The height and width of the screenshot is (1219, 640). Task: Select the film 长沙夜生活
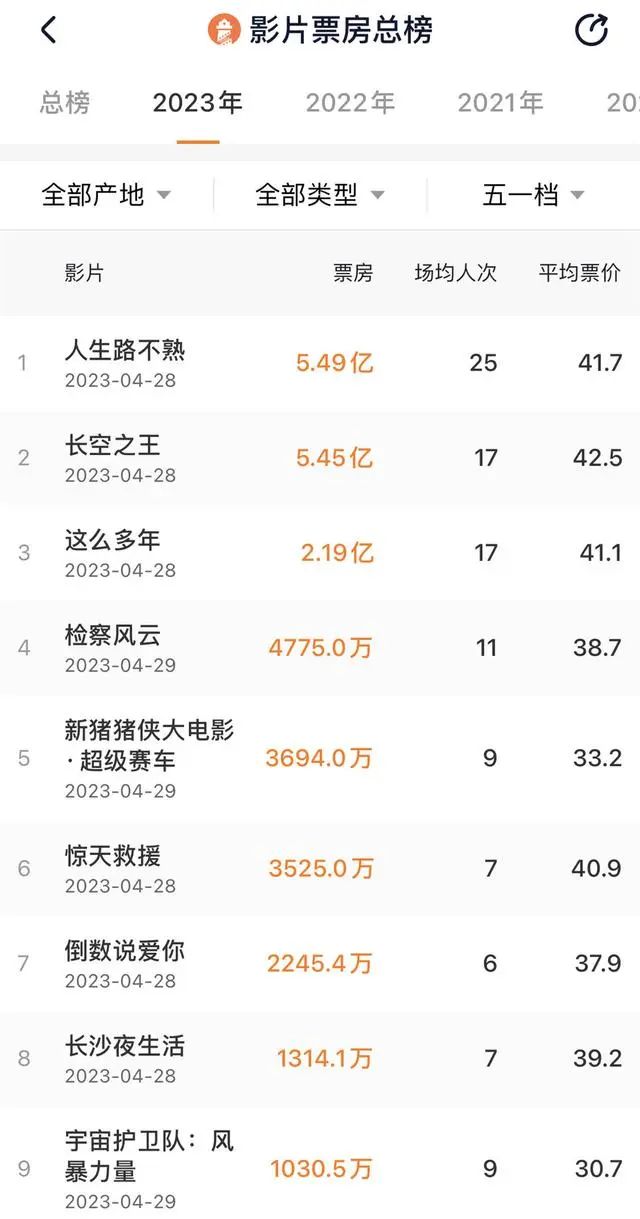point(125,1047)
